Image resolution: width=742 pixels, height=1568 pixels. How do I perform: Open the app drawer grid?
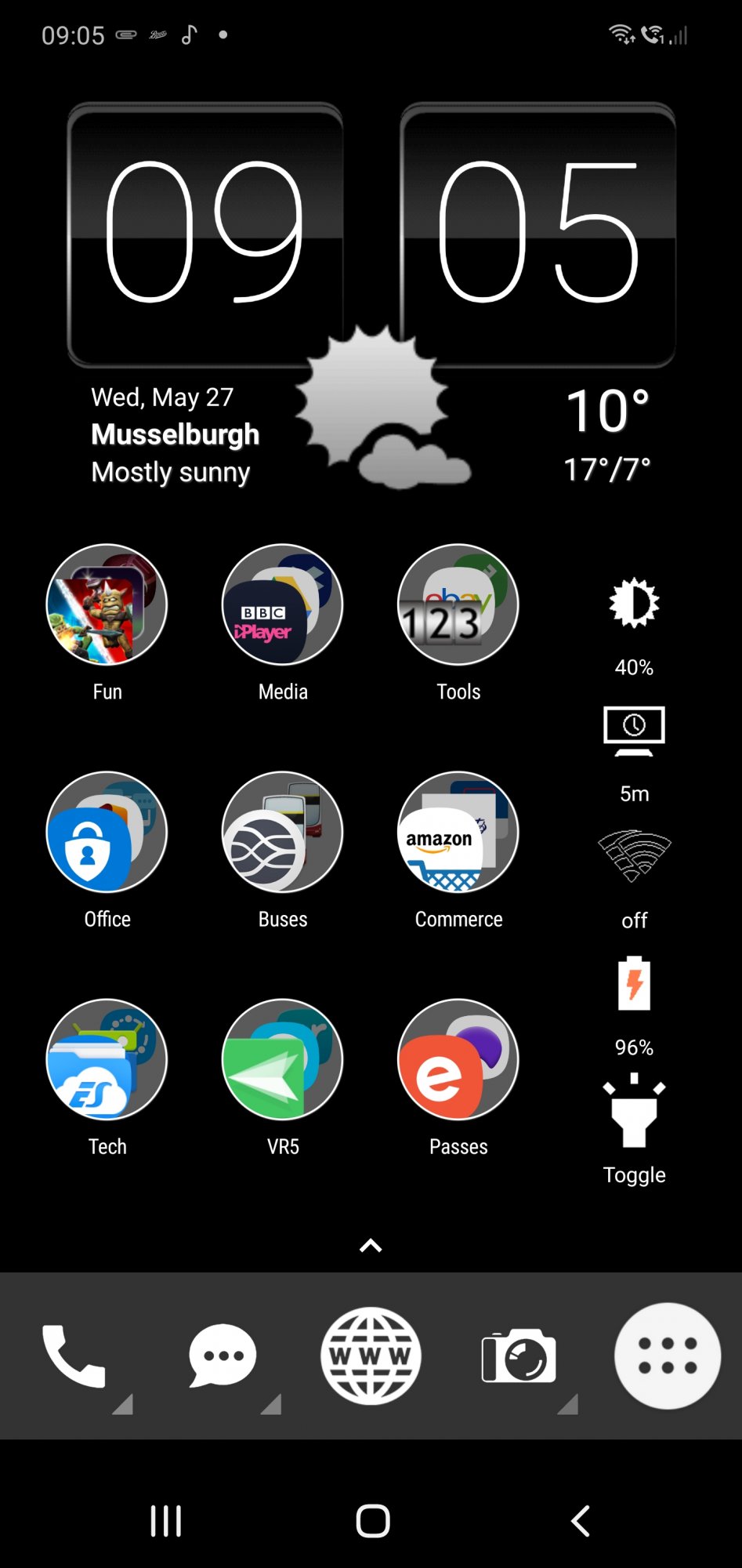click(x=667, y=1356)
